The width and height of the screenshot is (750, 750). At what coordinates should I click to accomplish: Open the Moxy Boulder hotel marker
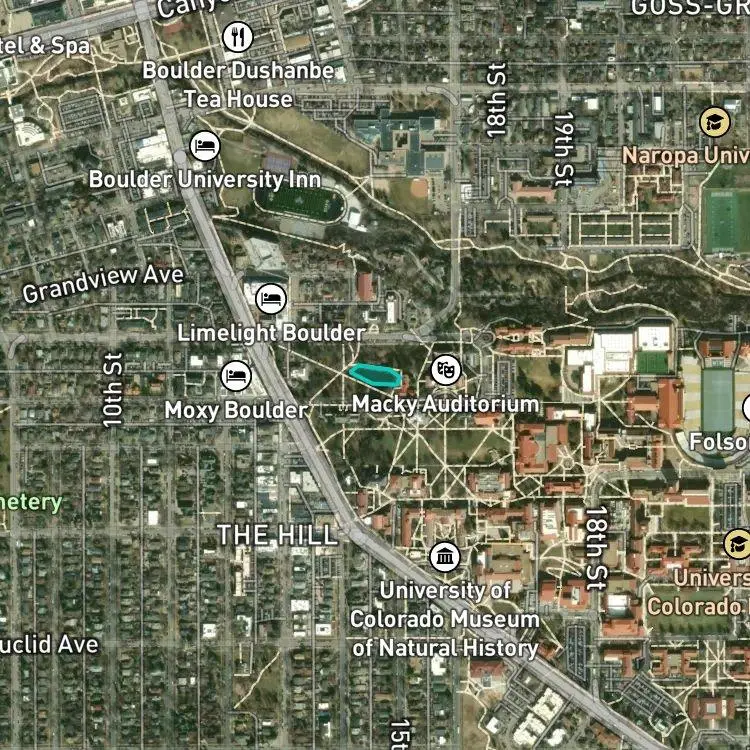coord(236,376)
